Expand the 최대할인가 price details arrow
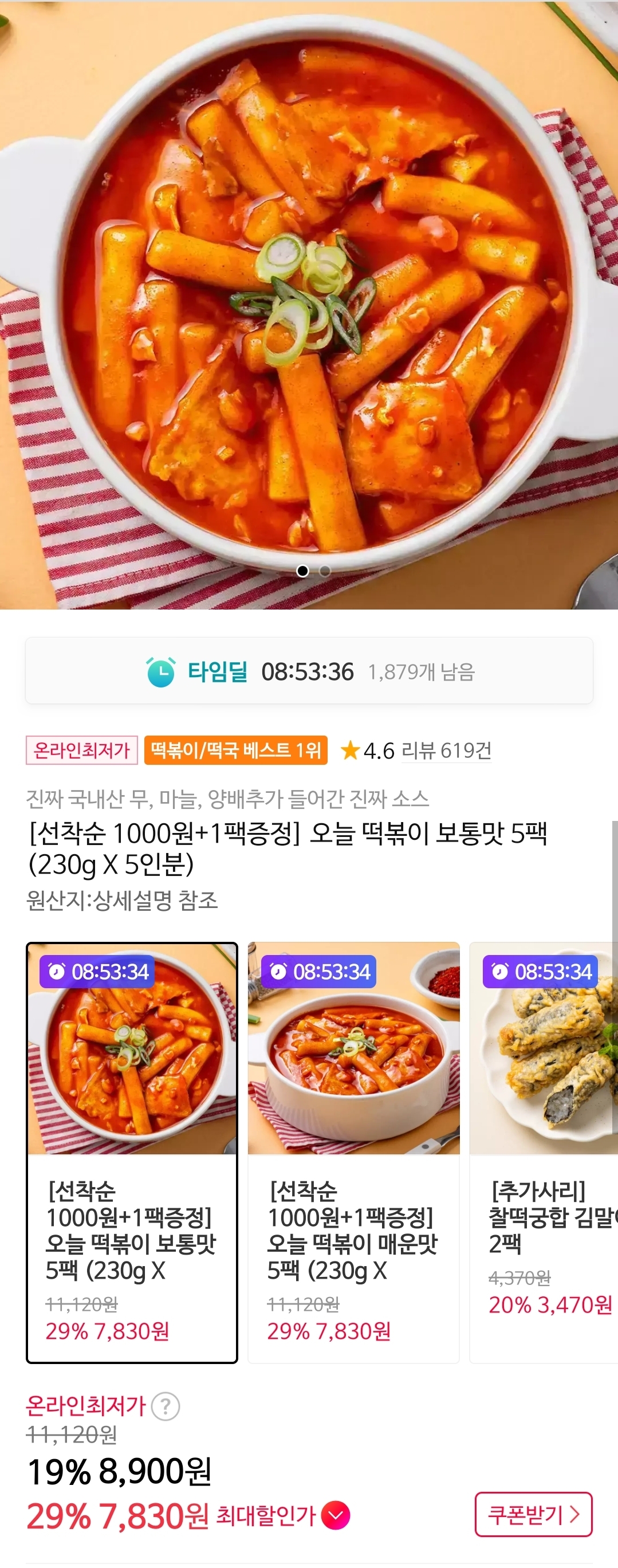Image resolution: width=618 pixels, height=1568 pixels. coord(336,1515)
